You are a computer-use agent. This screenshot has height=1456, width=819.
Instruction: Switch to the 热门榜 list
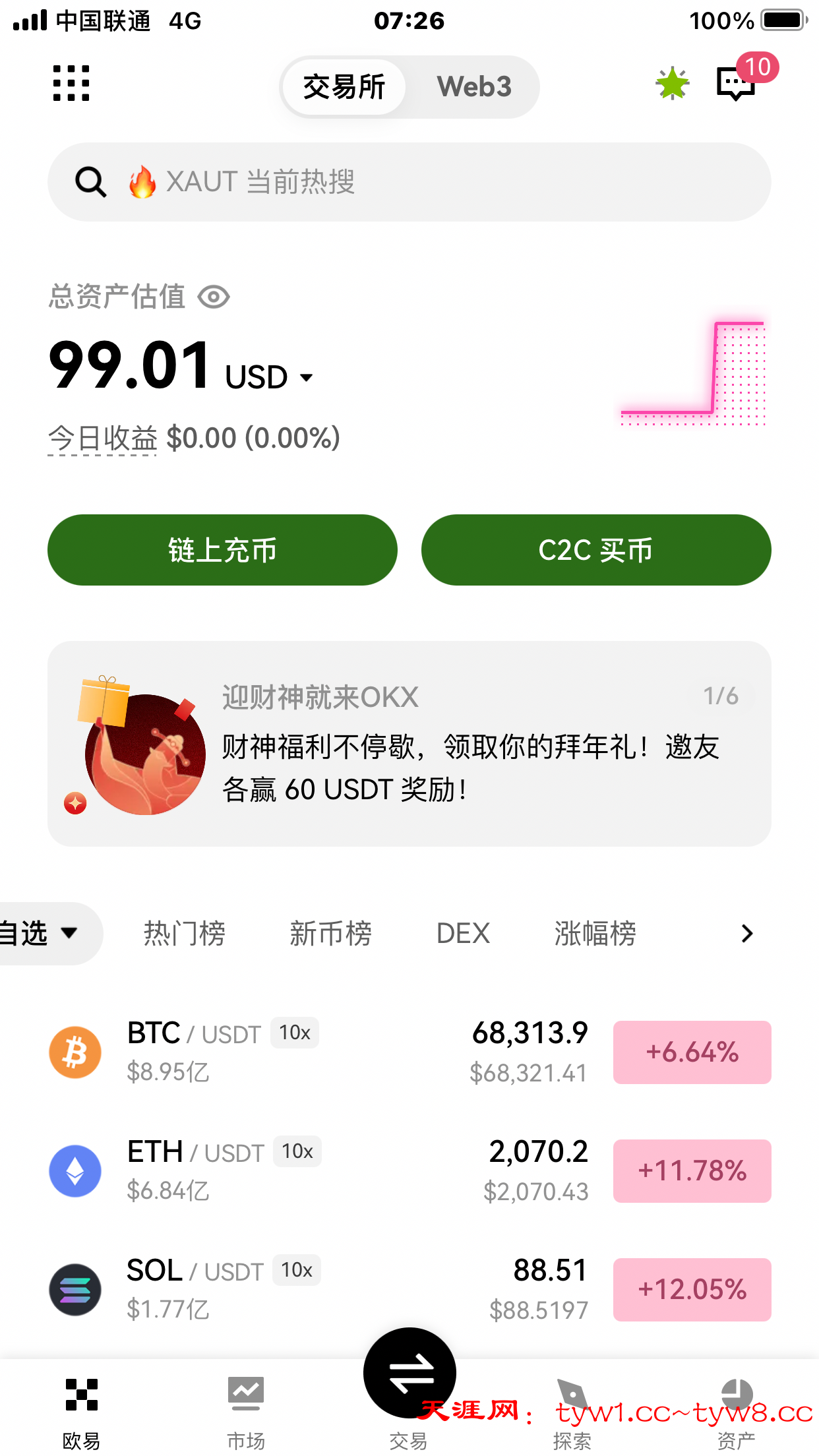[x=185, y=934]
